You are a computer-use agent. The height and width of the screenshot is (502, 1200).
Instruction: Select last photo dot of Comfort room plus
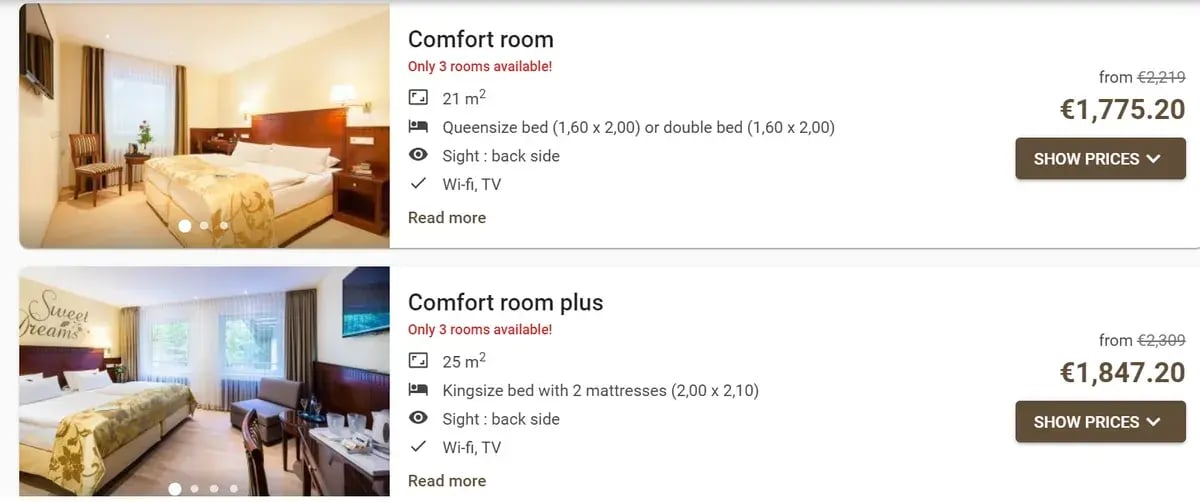click(x=233, y=489)
